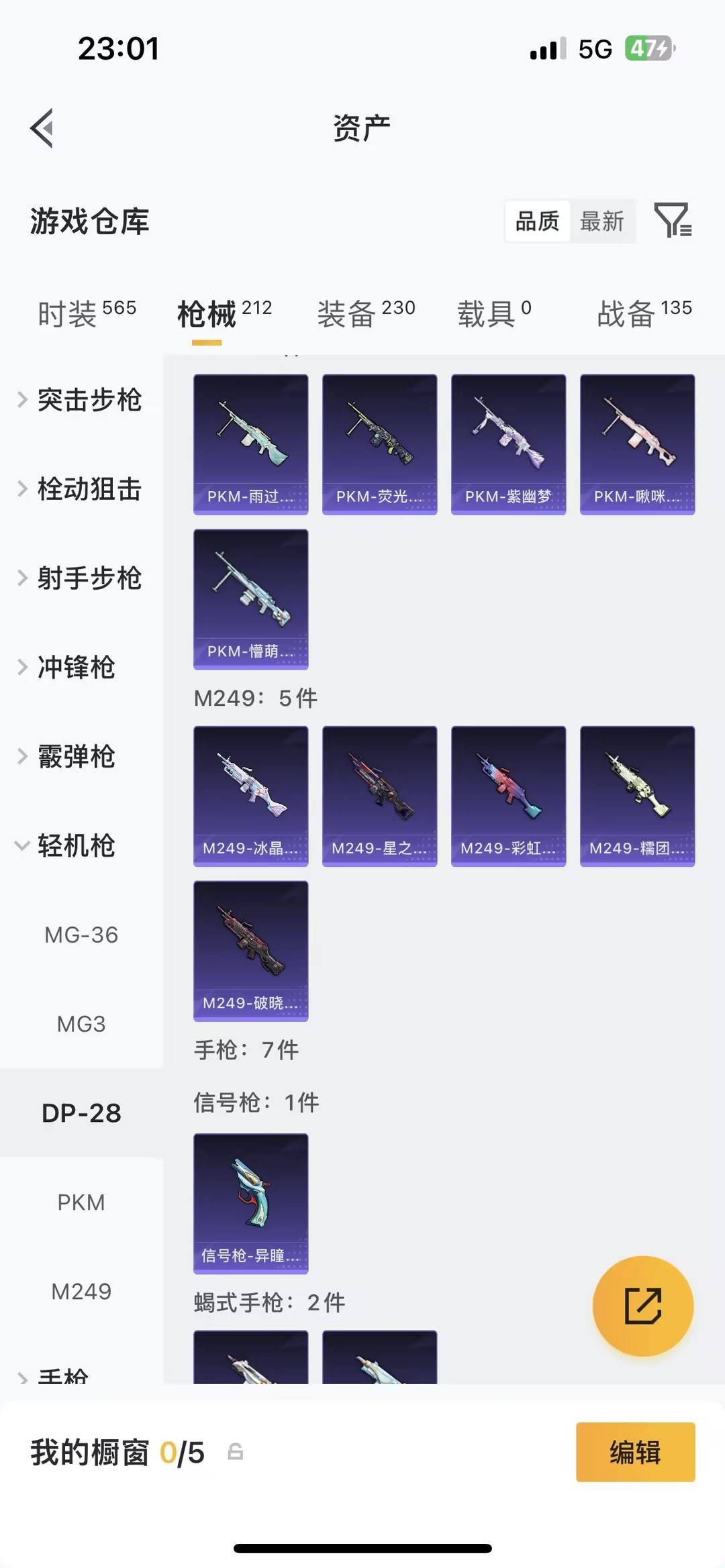
Task: Tap the orange share button at bottom right
Action: click(643, 1307)
